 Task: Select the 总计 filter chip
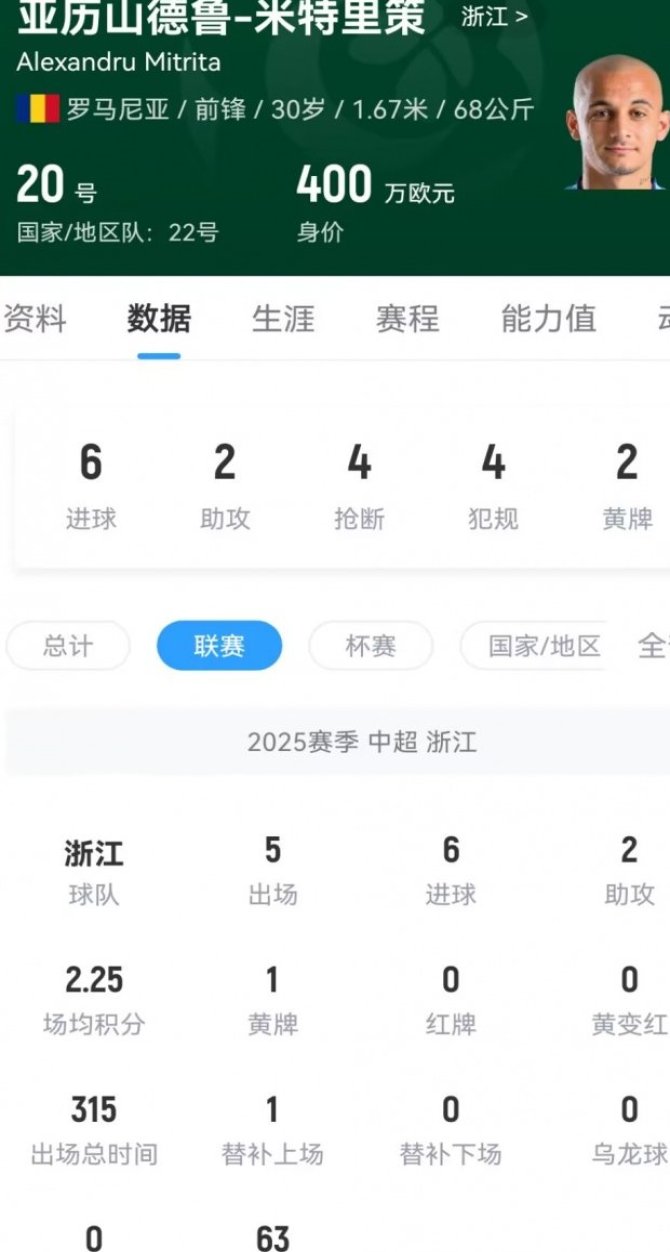pyautogui.click(x=68, y=646)
